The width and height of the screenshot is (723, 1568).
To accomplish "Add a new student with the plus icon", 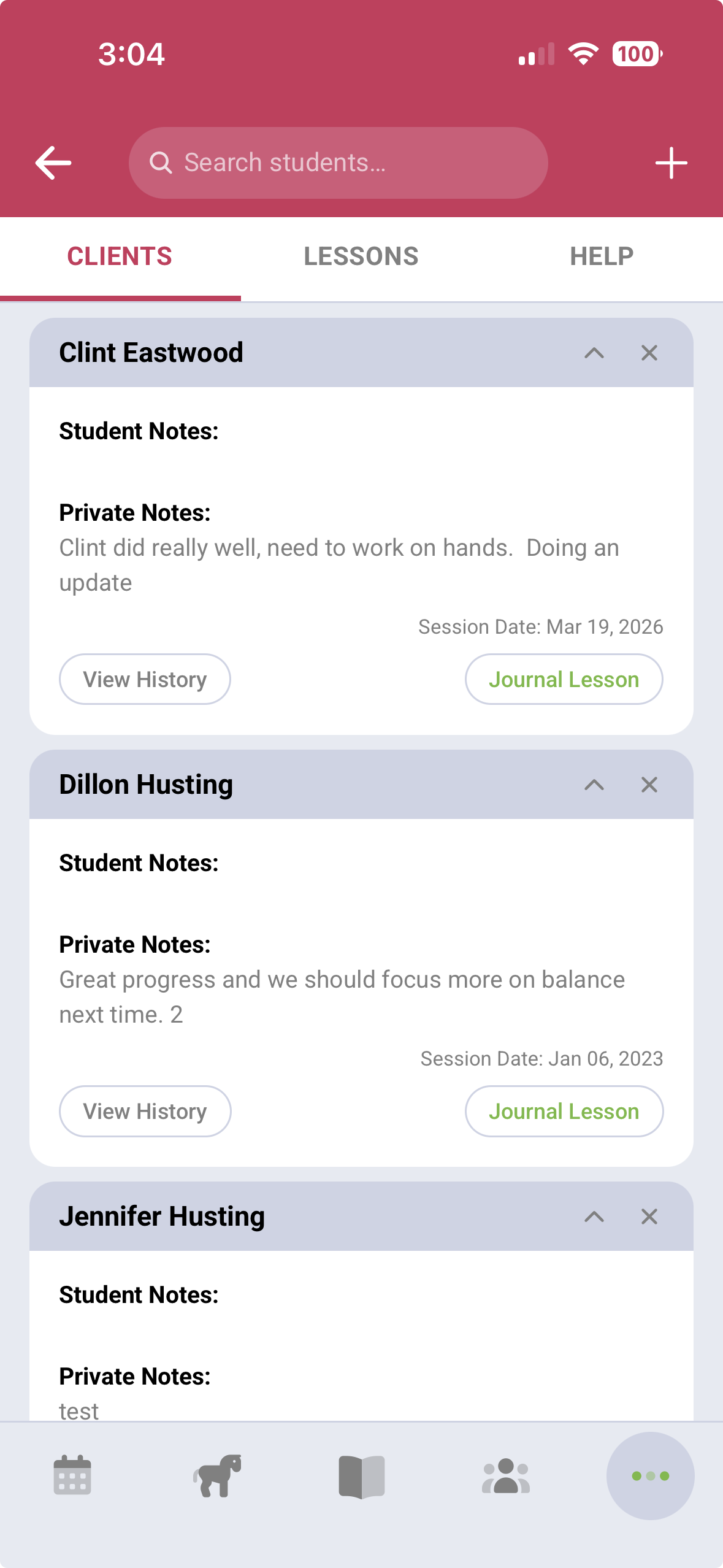I will (671, 162).
